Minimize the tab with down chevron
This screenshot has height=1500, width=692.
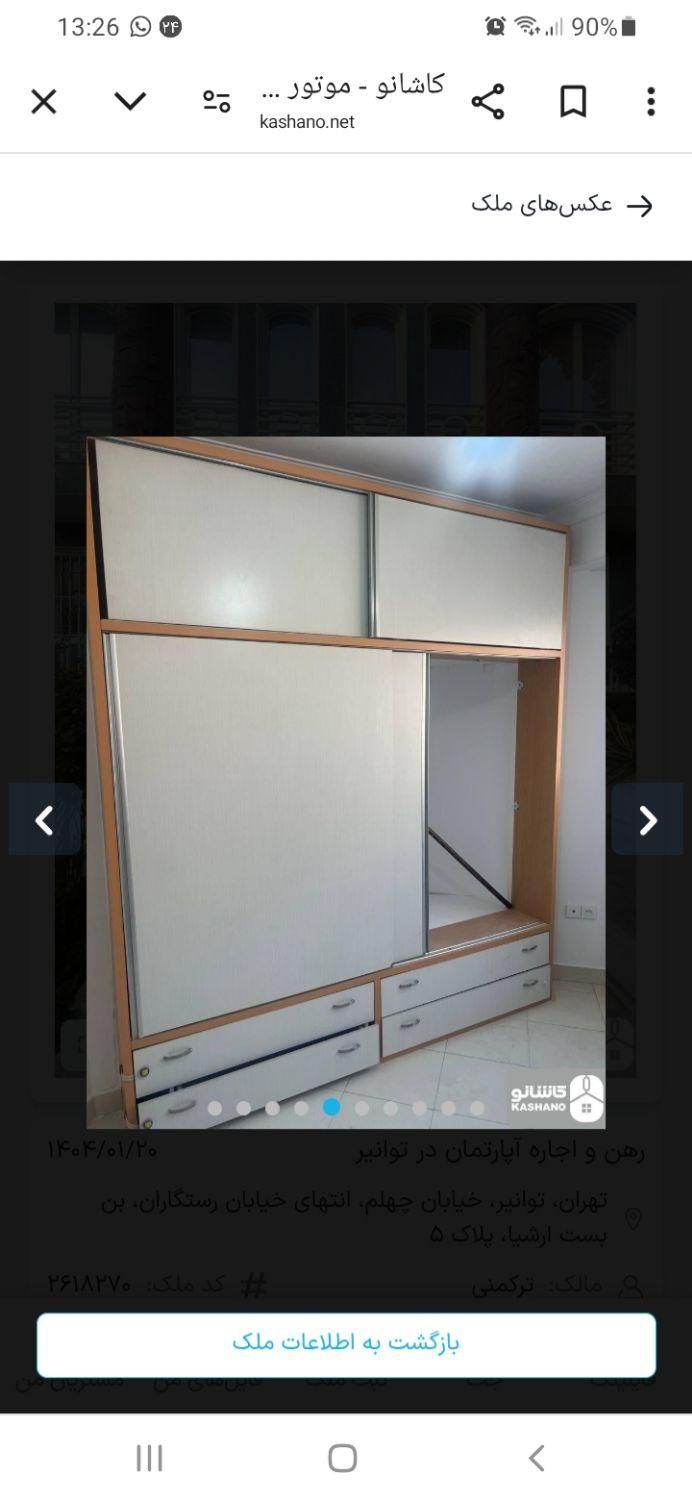(130, 101)
